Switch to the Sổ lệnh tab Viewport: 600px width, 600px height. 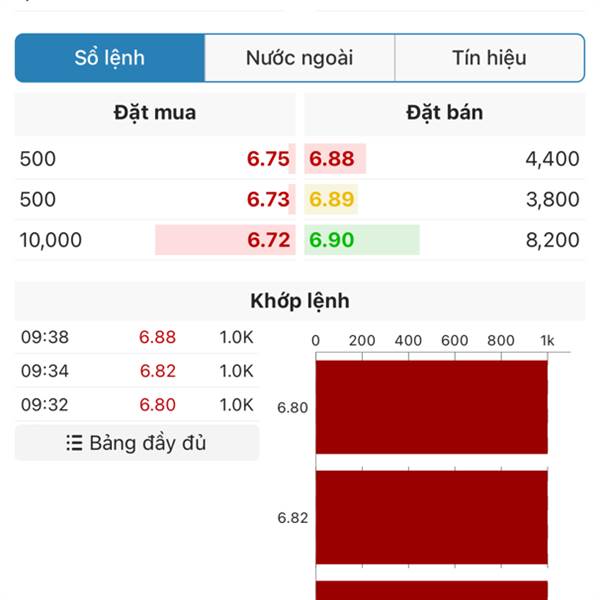click(x=110, y=58)
